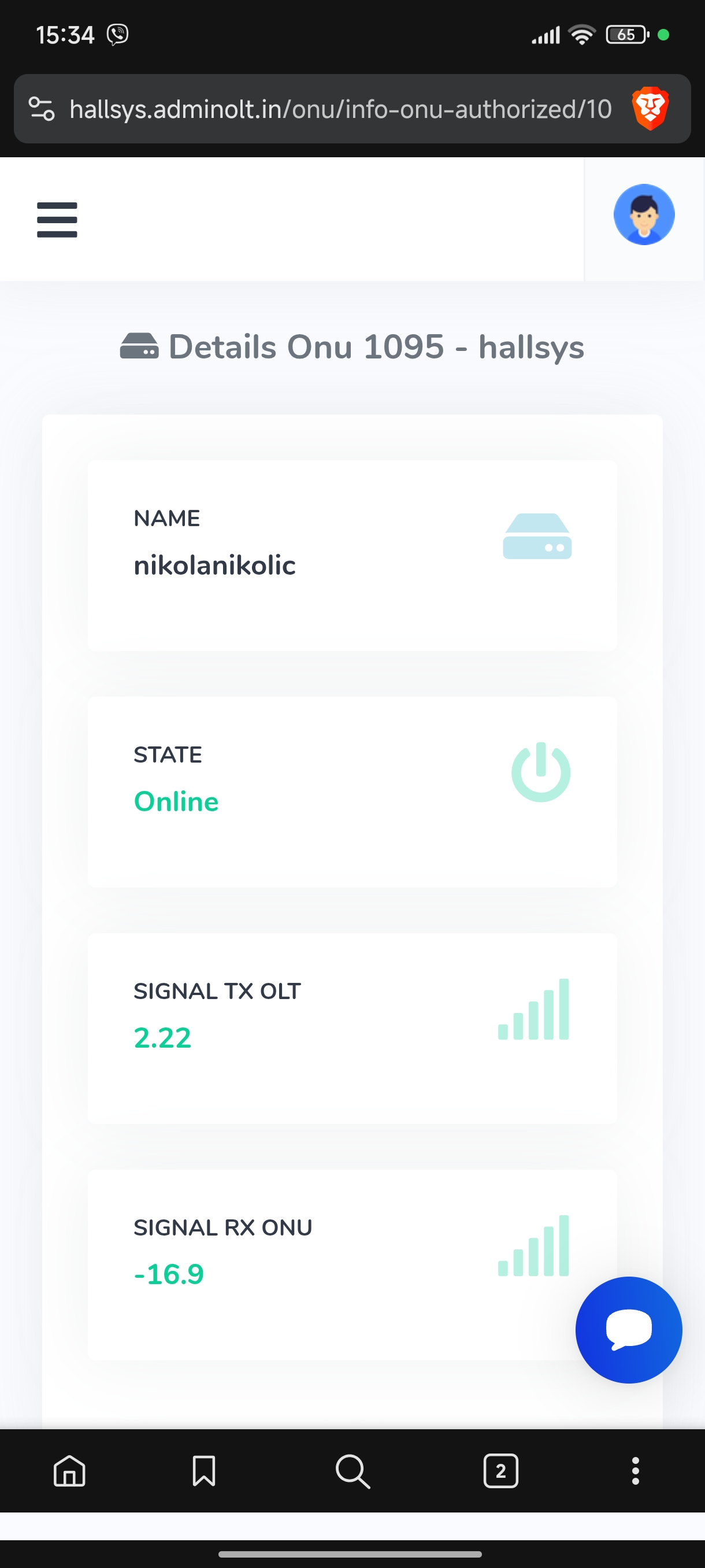Open the hamburger drawer menu
The height and width of the screenshot is (1568, 705).
point(57,220)
